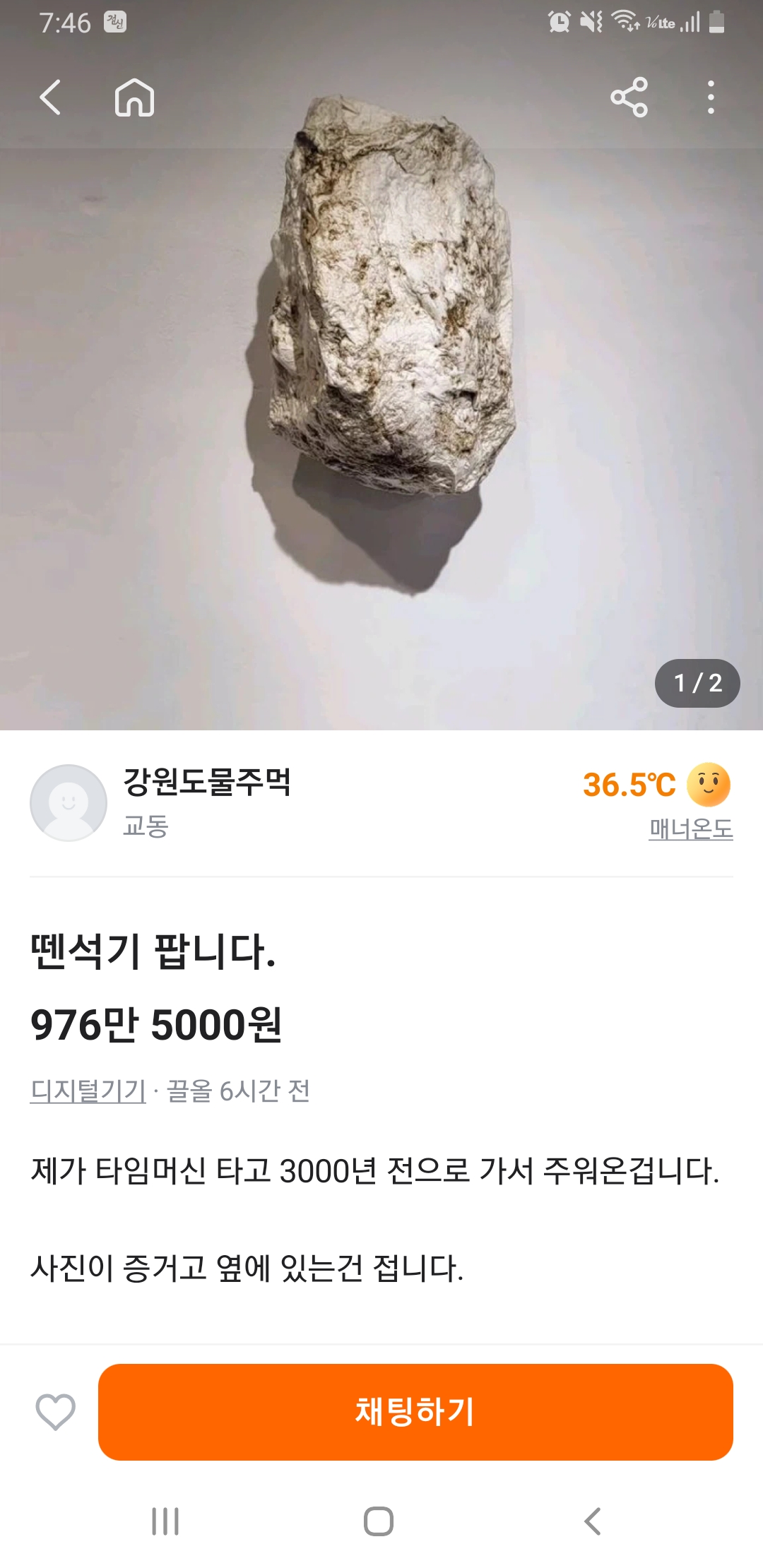Viewport: 763px width, 1568px height.
Task: Tap the 채팅하기 button
Action: click(415, 1412)
